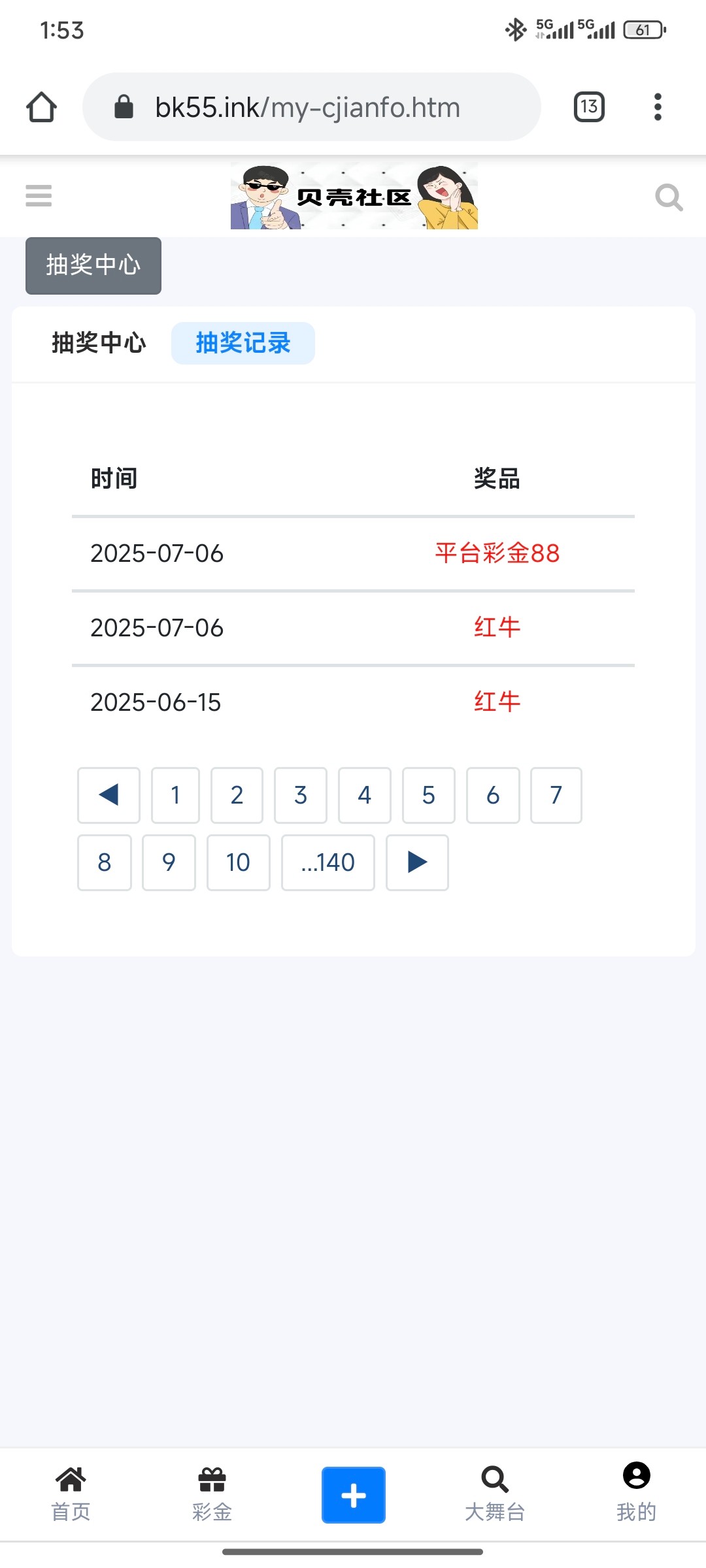The height and width of the screenshot is (1568, 706).
Task: Switch to the 抽奖中心 tab
Action: coord(99,343)
